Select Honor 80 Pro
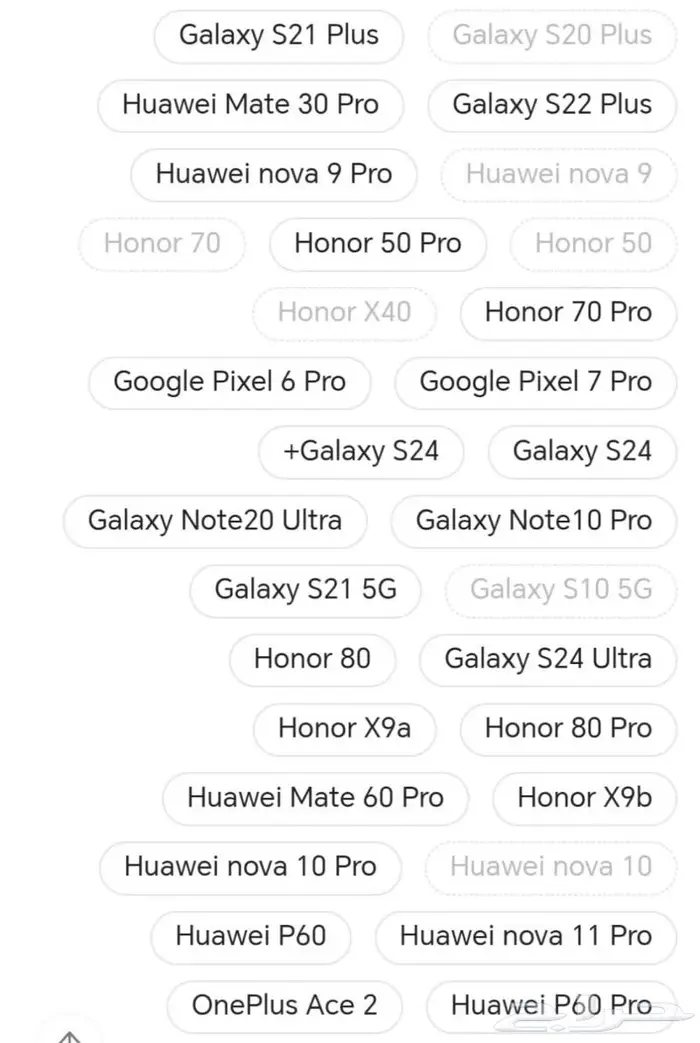 [x=567, y=728]
